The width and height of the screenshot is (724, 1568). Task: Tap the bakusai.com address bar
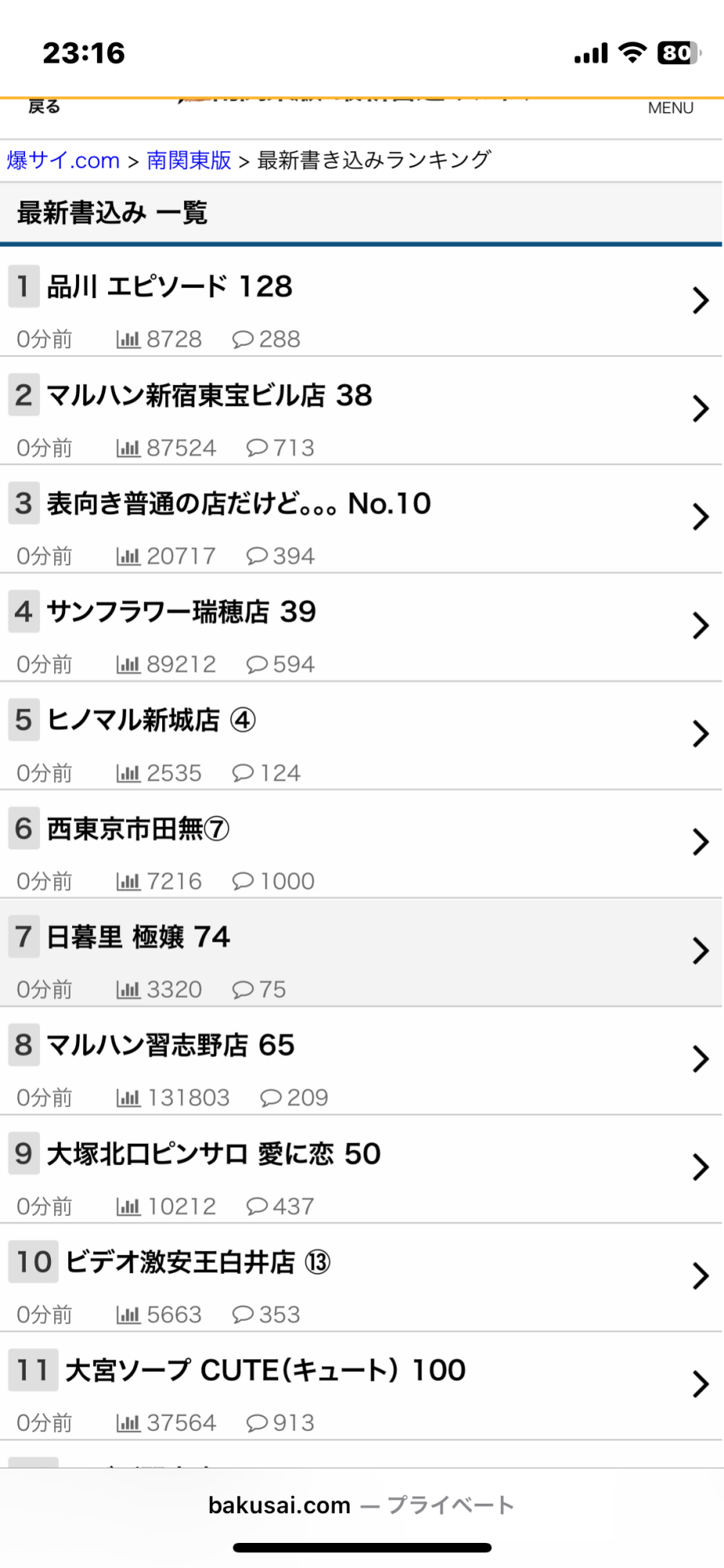point(360,1505)
